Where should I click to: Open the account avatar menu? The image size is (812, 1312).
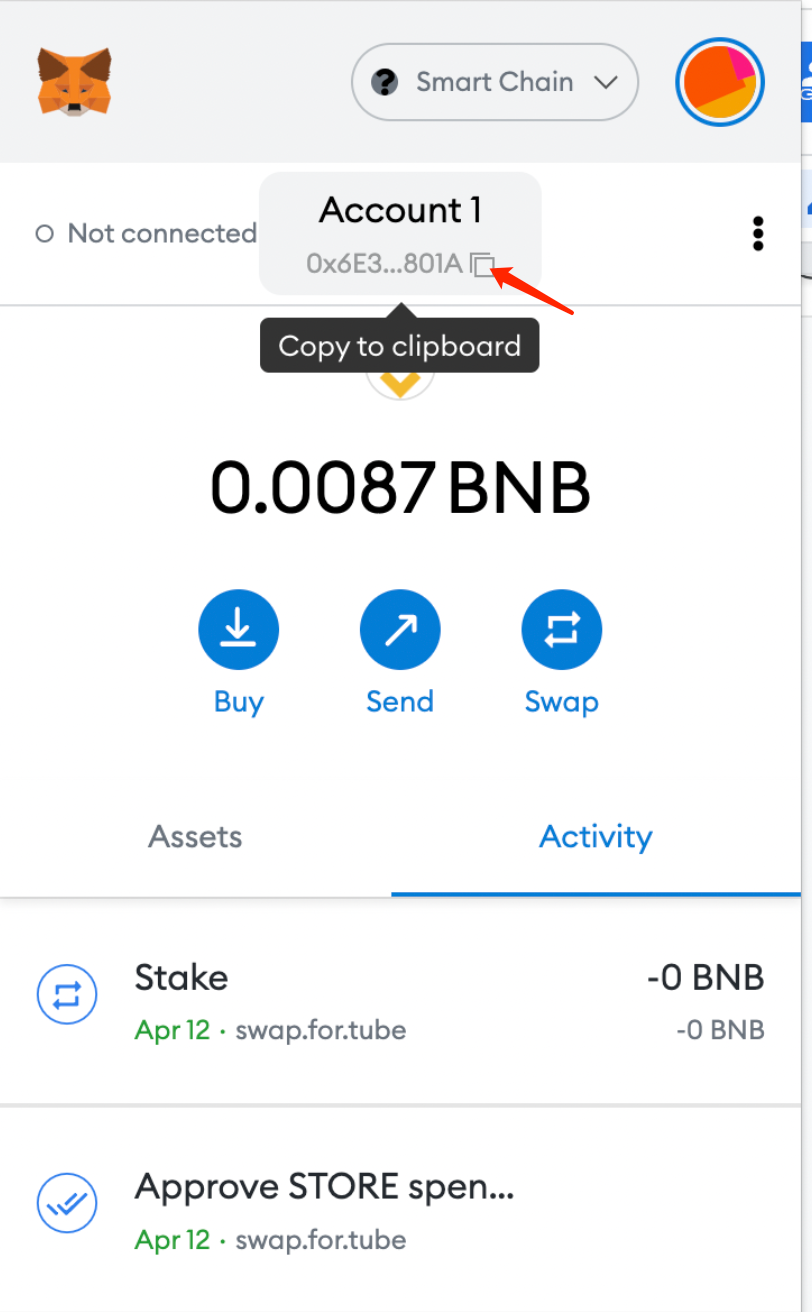pos(720,82)
